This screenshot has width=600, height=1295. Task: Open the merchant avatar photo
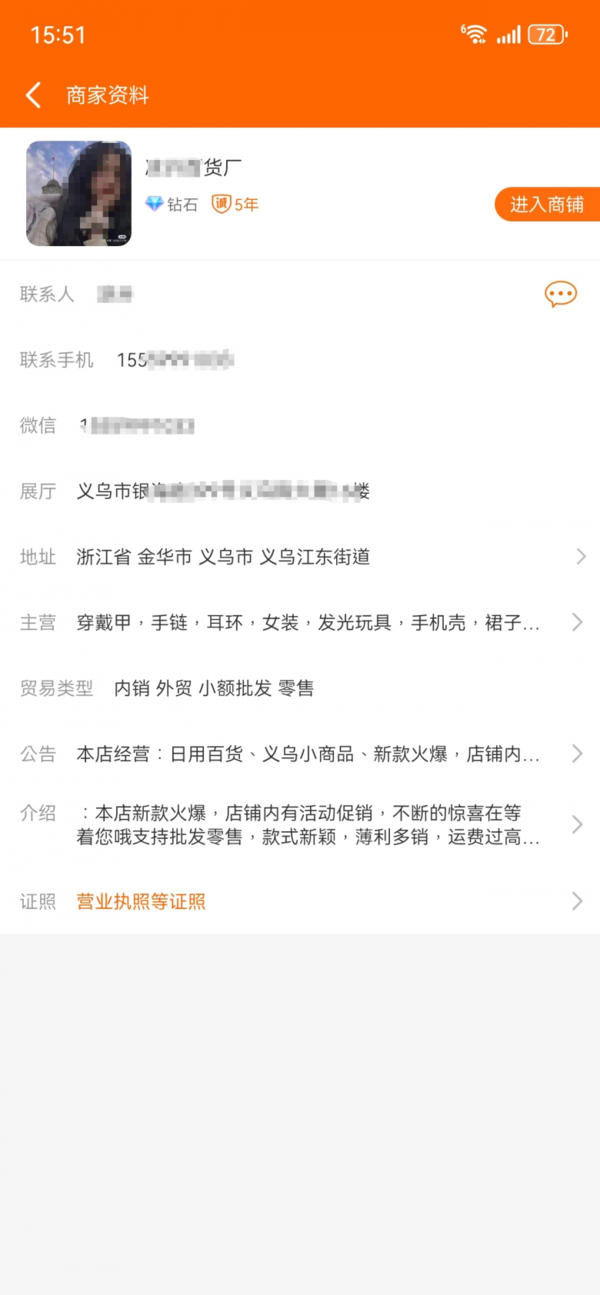[x=78, y=193]
